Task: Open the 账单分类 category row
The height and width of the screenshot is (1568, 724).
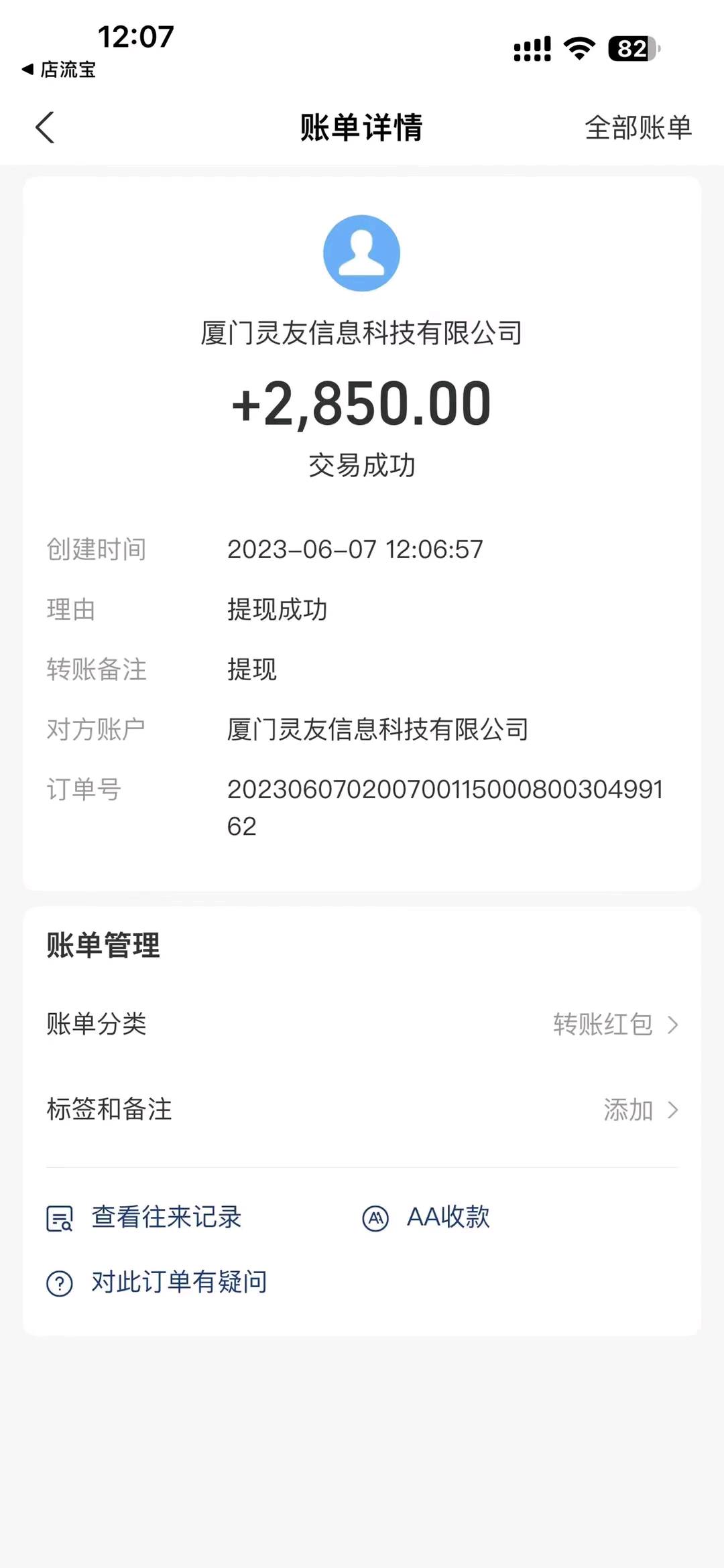Action: click(362, 1024)
